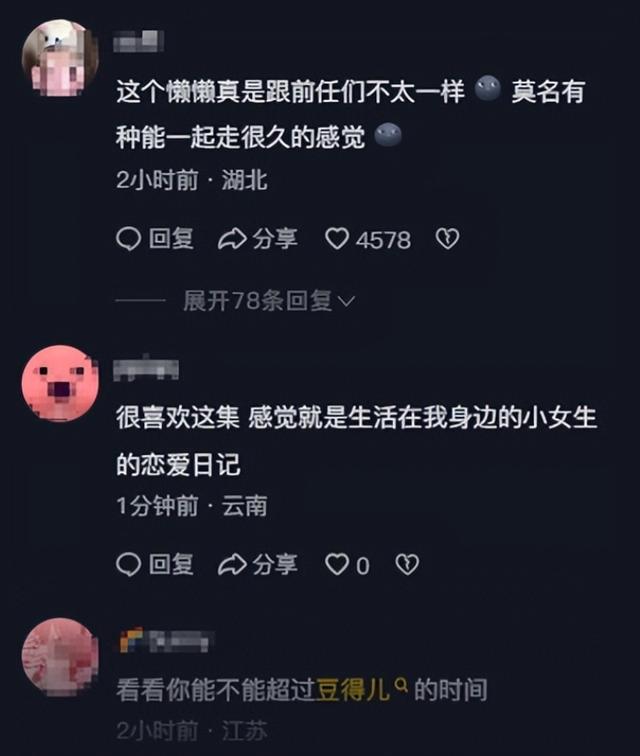Viewport: 640px width, 756px height.
Task: Share the comment from 云南
Action: point(258,565)
